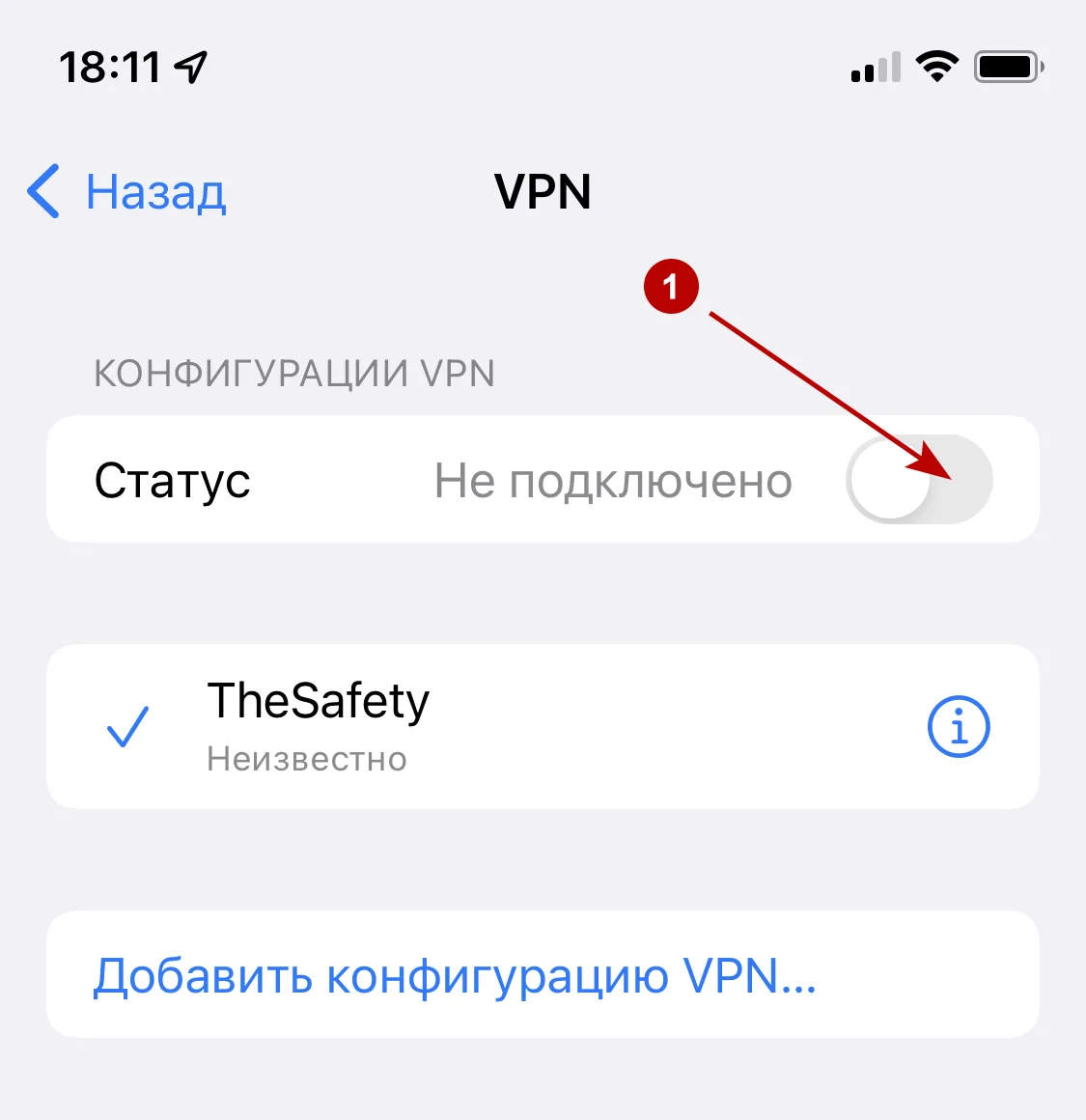Open the VPN screen title
1086x1120 pixels.
tap(543, 192)
